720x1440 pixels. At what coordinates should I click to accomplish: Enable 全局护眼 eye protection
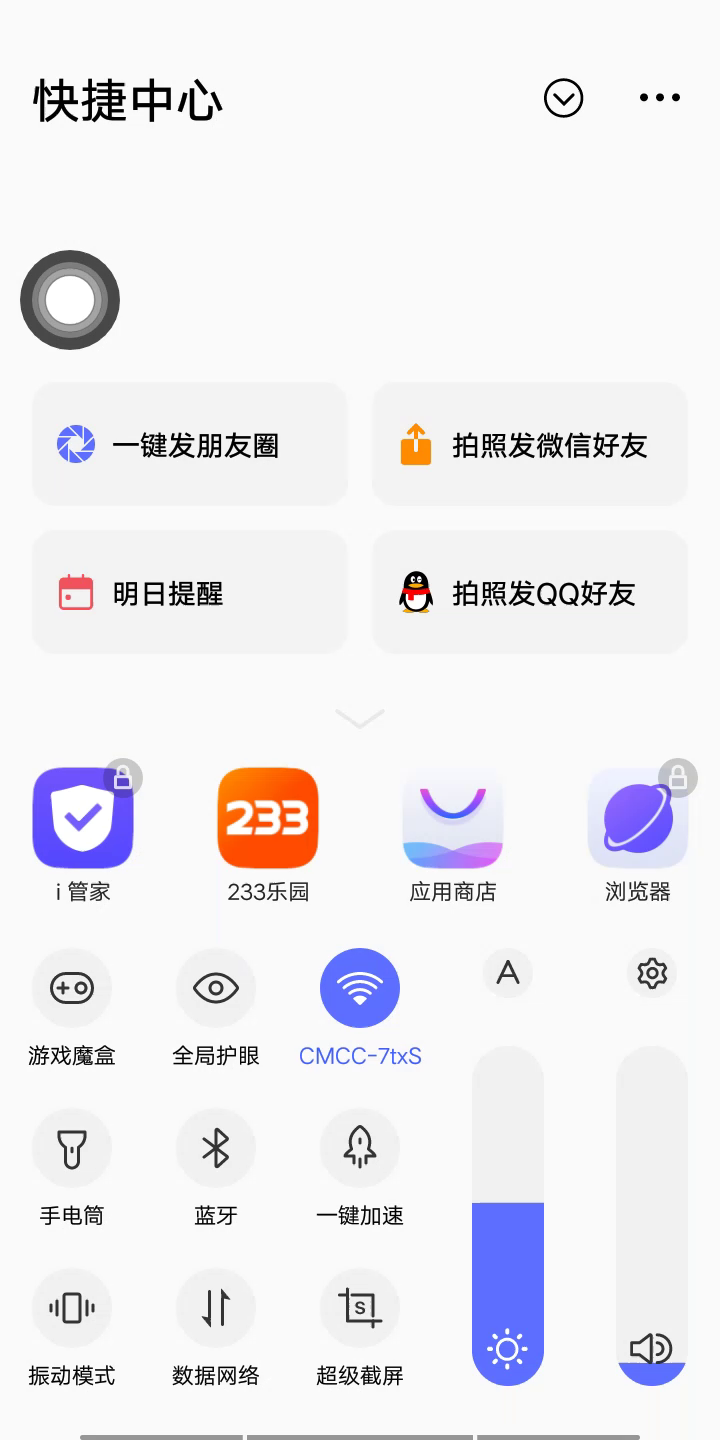[x=216, y=988]
